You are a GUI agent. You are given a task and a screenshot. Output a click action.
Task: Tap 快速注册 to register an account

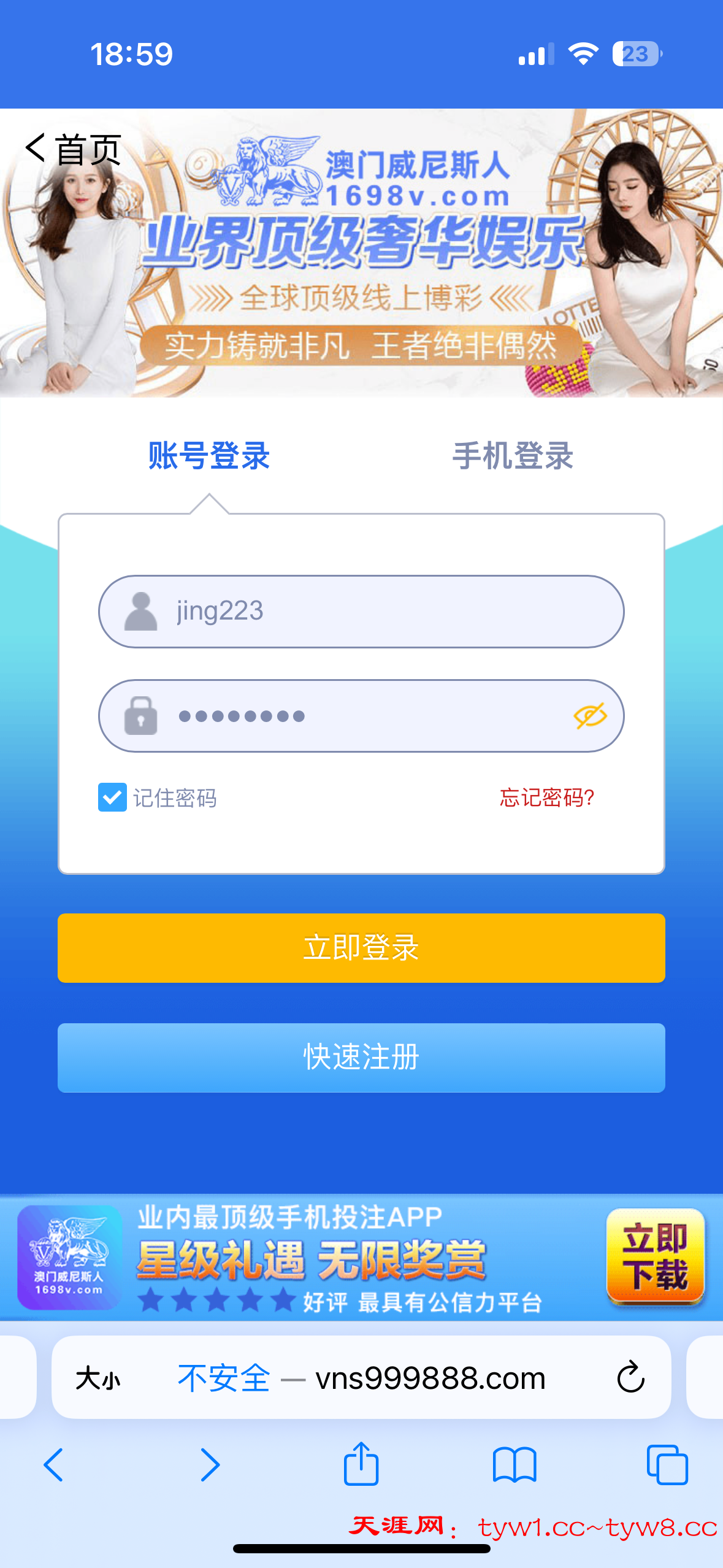(x=361, y=1057)
